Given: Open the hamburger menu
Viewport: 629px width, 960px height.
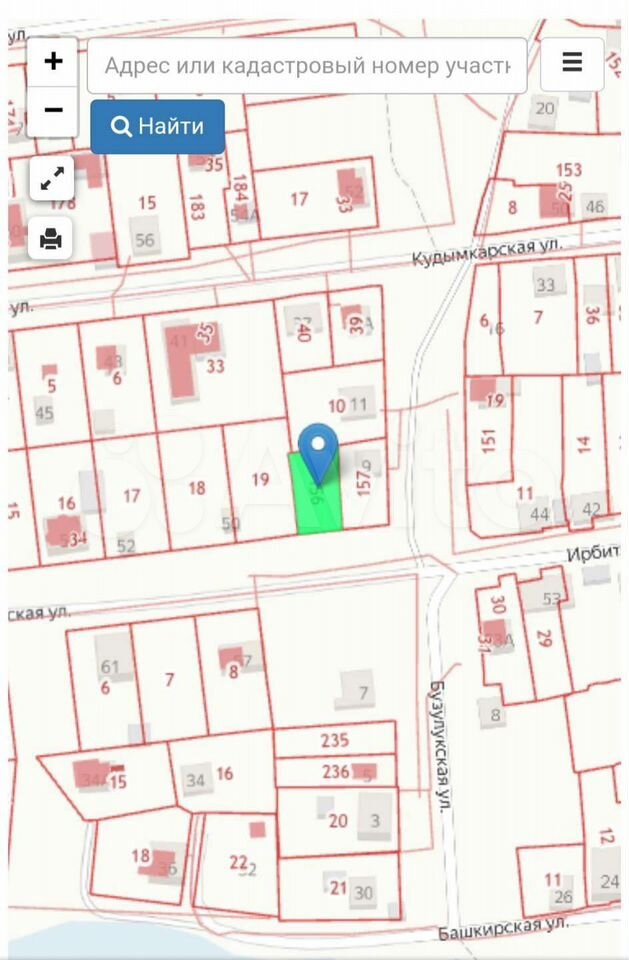Looking at the screenshot, I should (572, 64).
